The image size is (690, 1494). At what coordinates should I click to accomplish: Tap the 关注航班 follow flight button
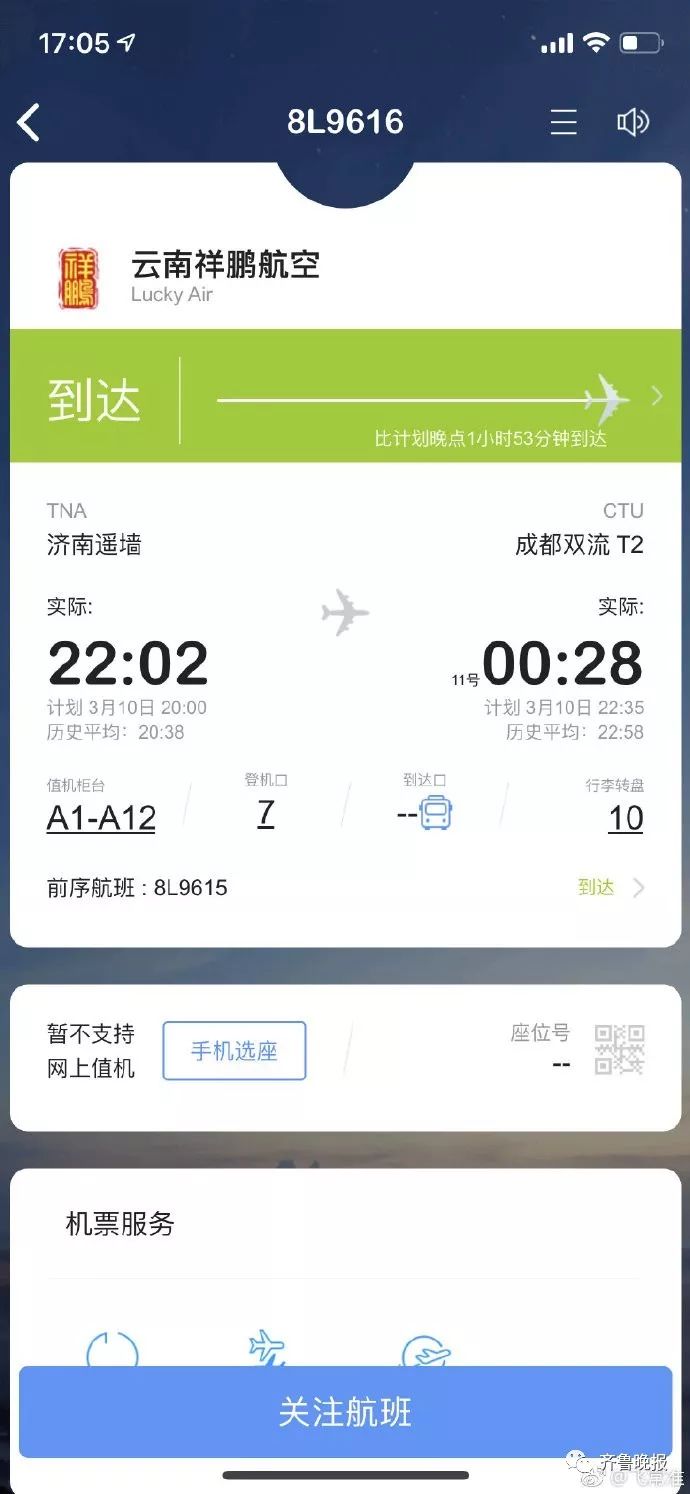[345, 1412]
